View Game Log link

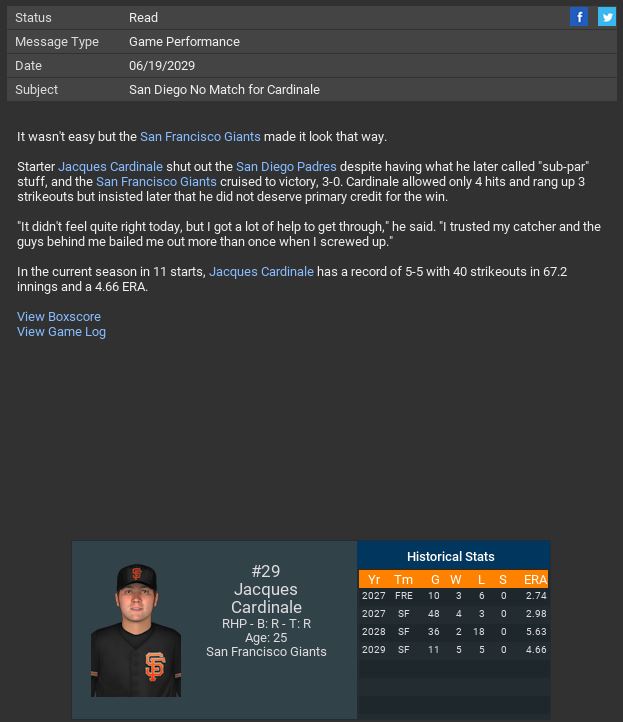click(x=61, y=332)
